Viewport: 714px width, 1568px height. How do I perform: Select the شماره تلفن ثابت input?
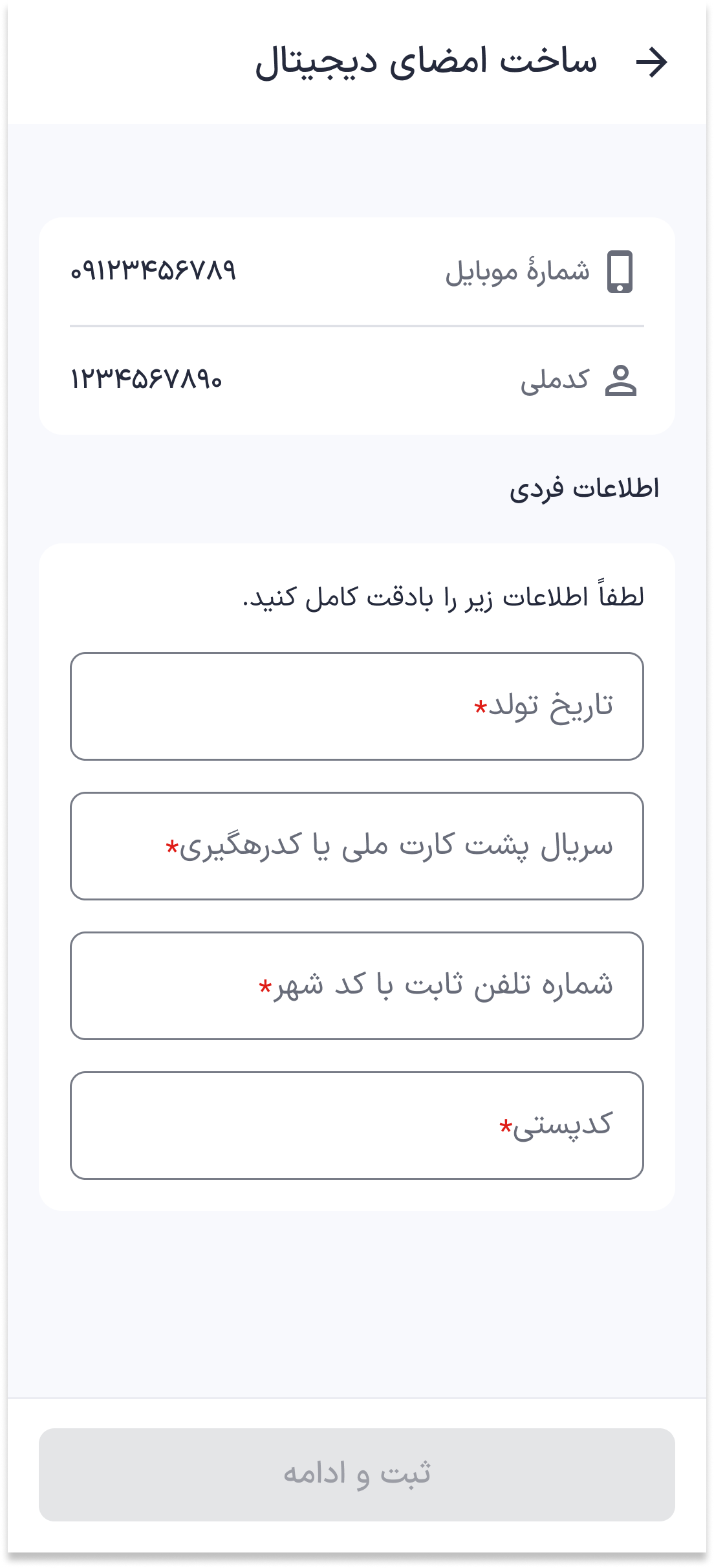(357, 986)
